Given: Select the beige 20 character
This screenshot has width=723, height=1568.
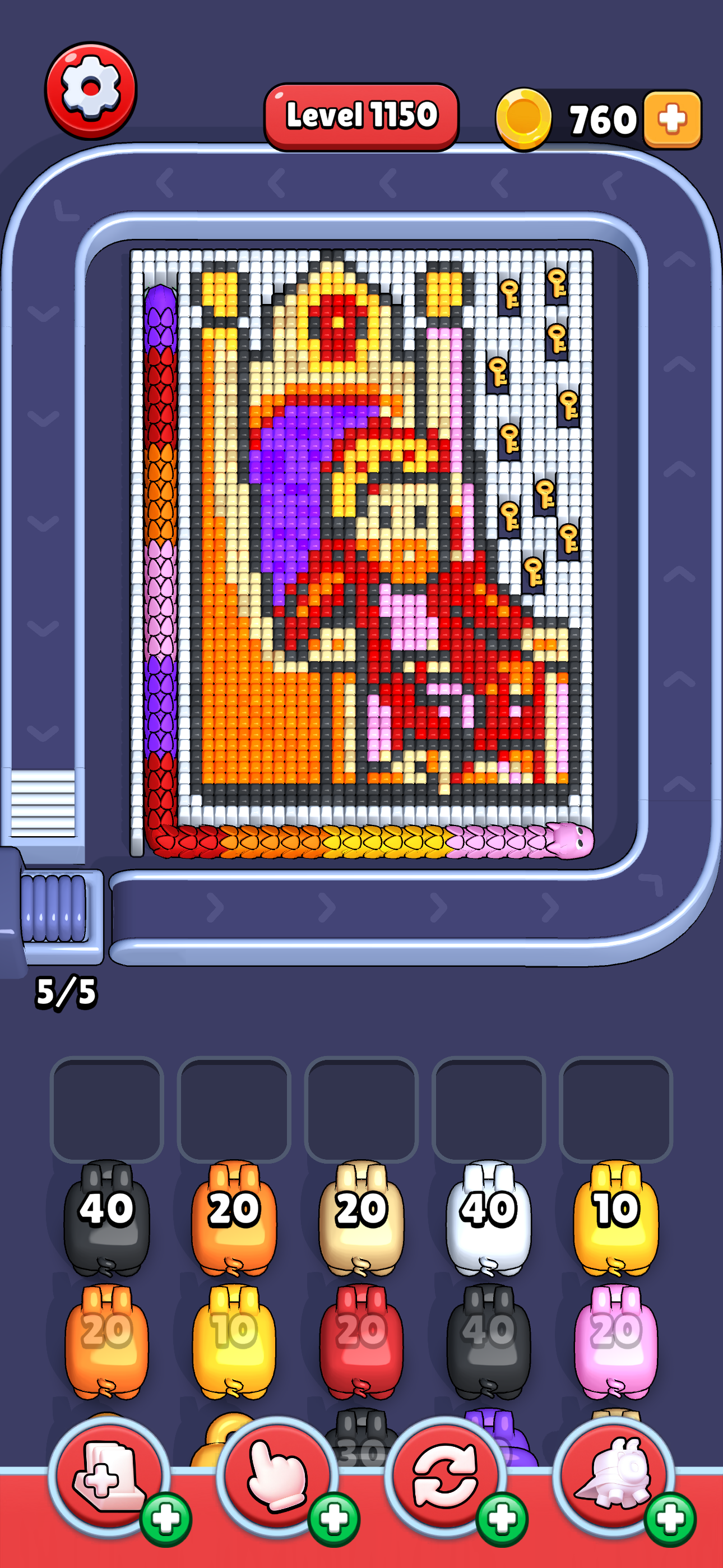Looking at the screenshot, I should coord(361,1217).
